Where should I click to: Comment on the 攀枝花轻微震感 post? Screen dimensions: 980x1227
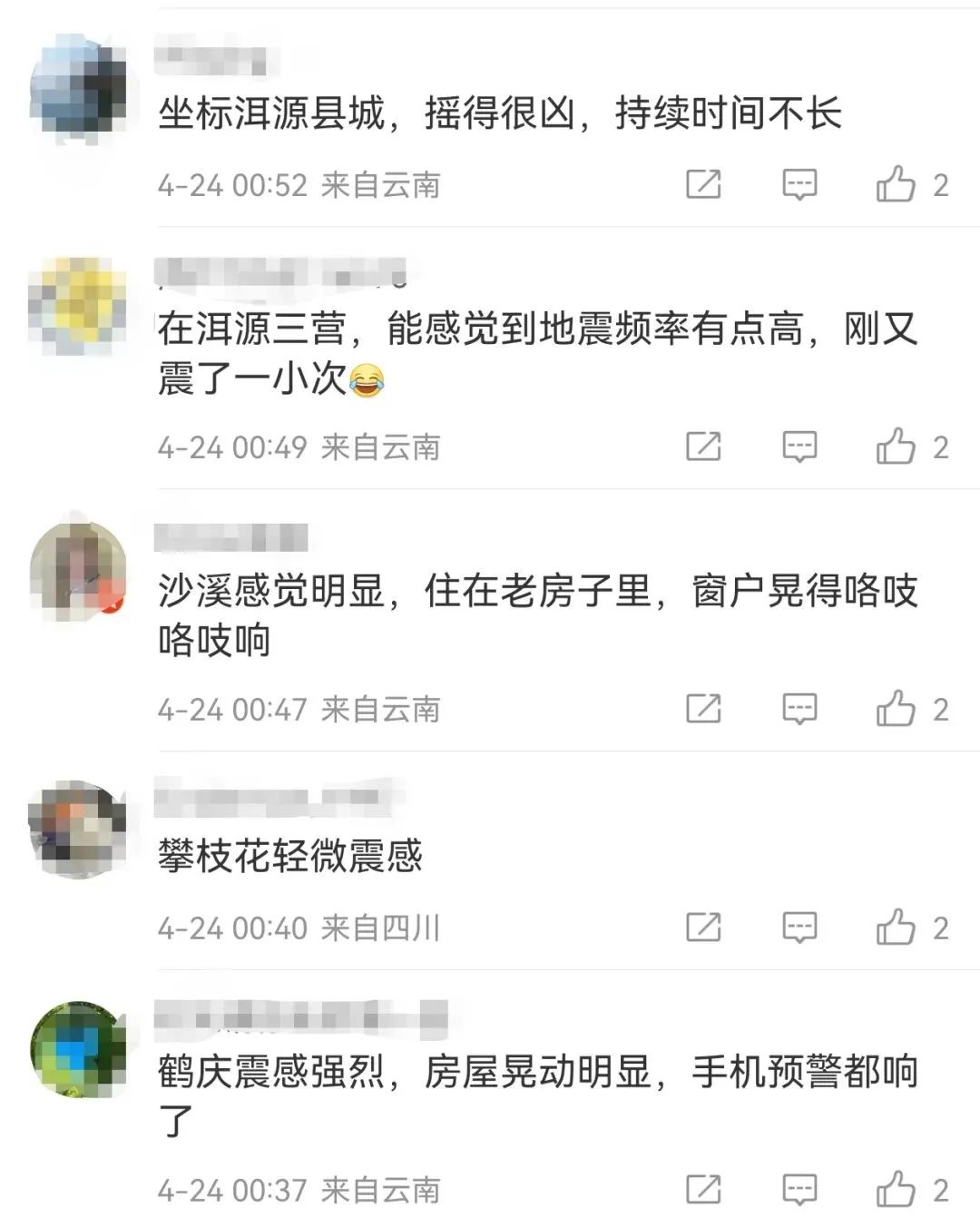(x=799, y=928)
